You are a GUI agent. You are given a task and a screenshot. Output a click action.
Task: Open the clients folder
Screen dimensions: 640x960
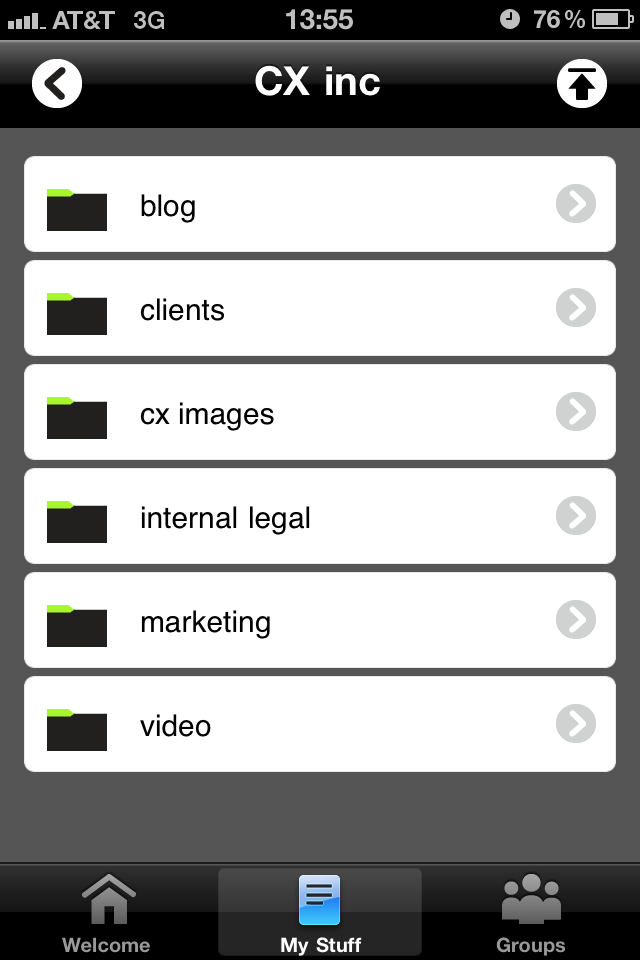pos(320,308)
